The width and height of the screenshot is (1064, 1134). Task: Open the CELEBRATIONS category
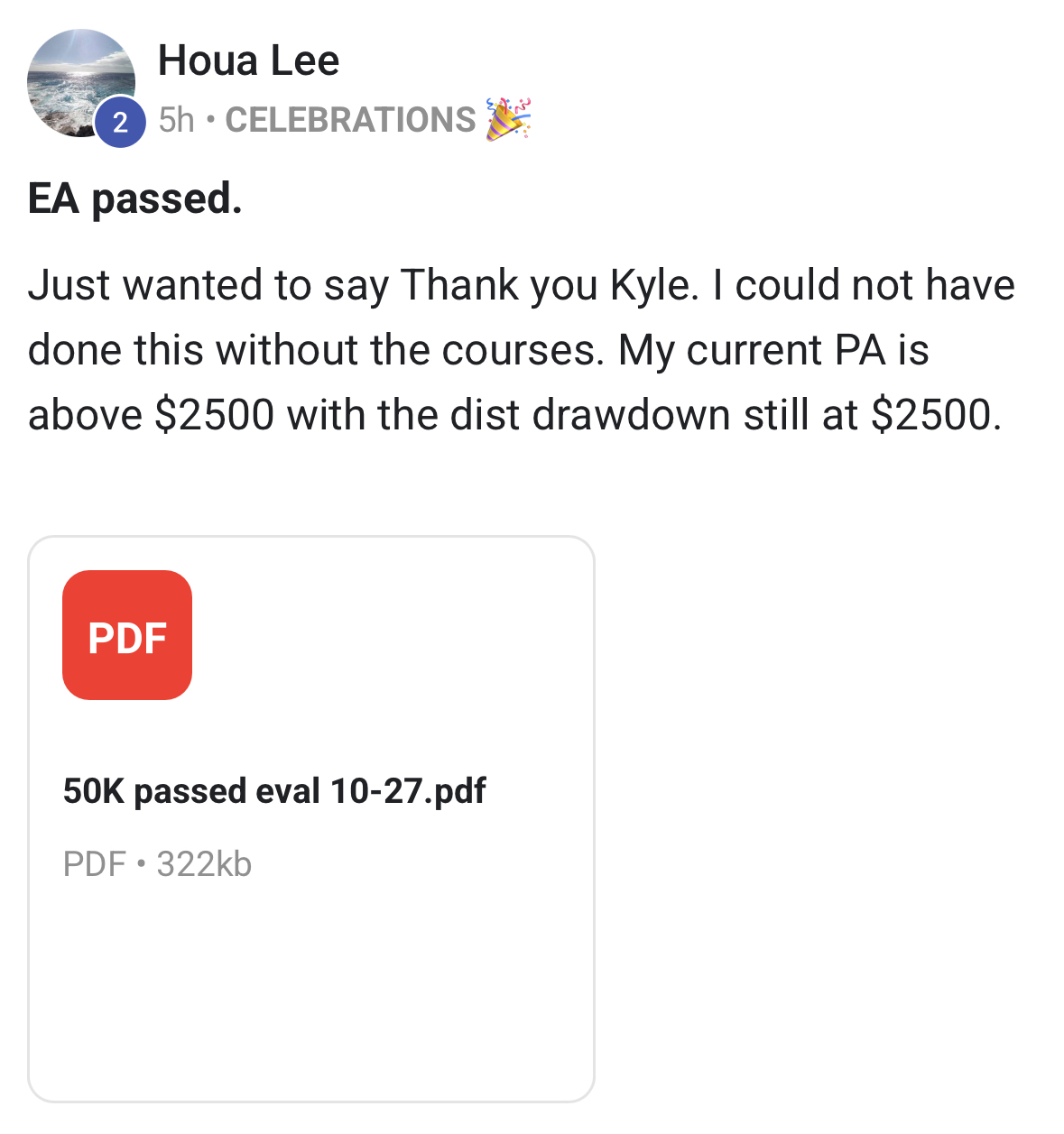(x=350, y=120)
